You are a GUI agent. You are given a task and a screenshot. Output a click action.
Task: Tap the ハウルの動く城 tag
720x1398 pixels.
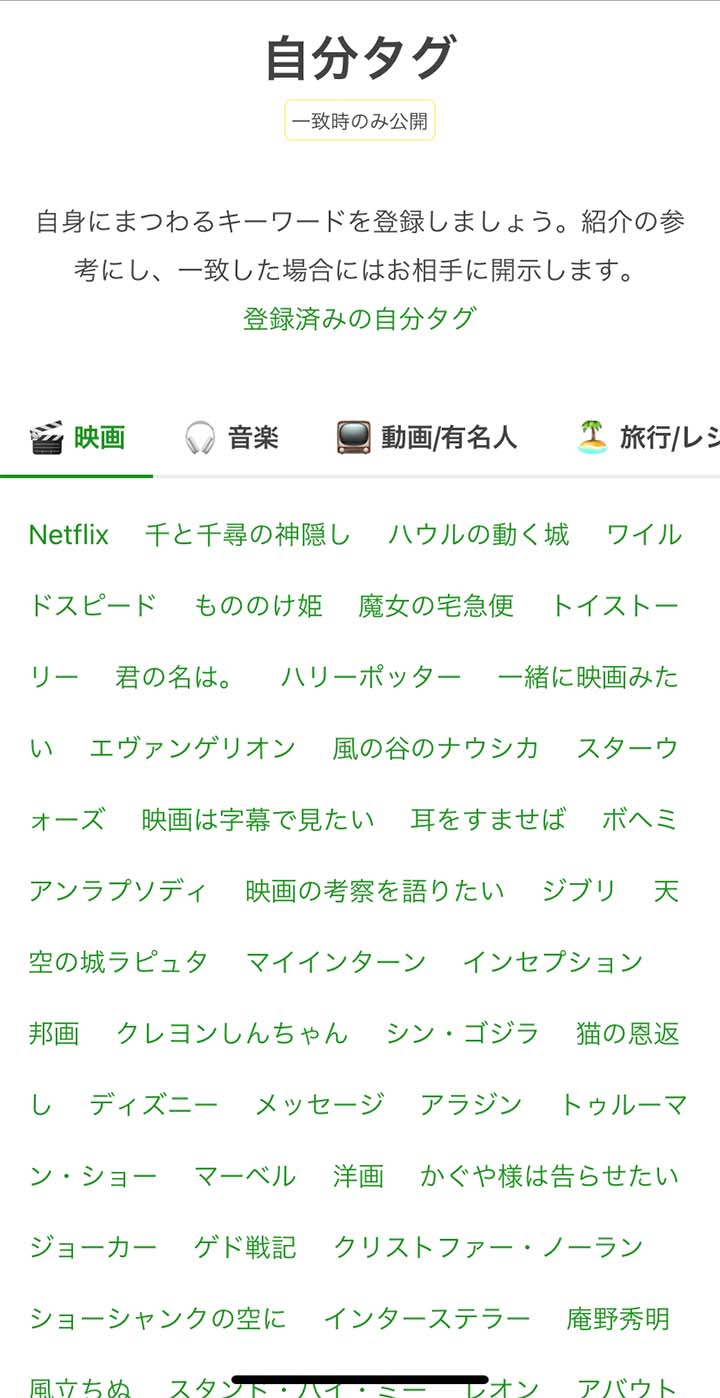click(479, 535)
